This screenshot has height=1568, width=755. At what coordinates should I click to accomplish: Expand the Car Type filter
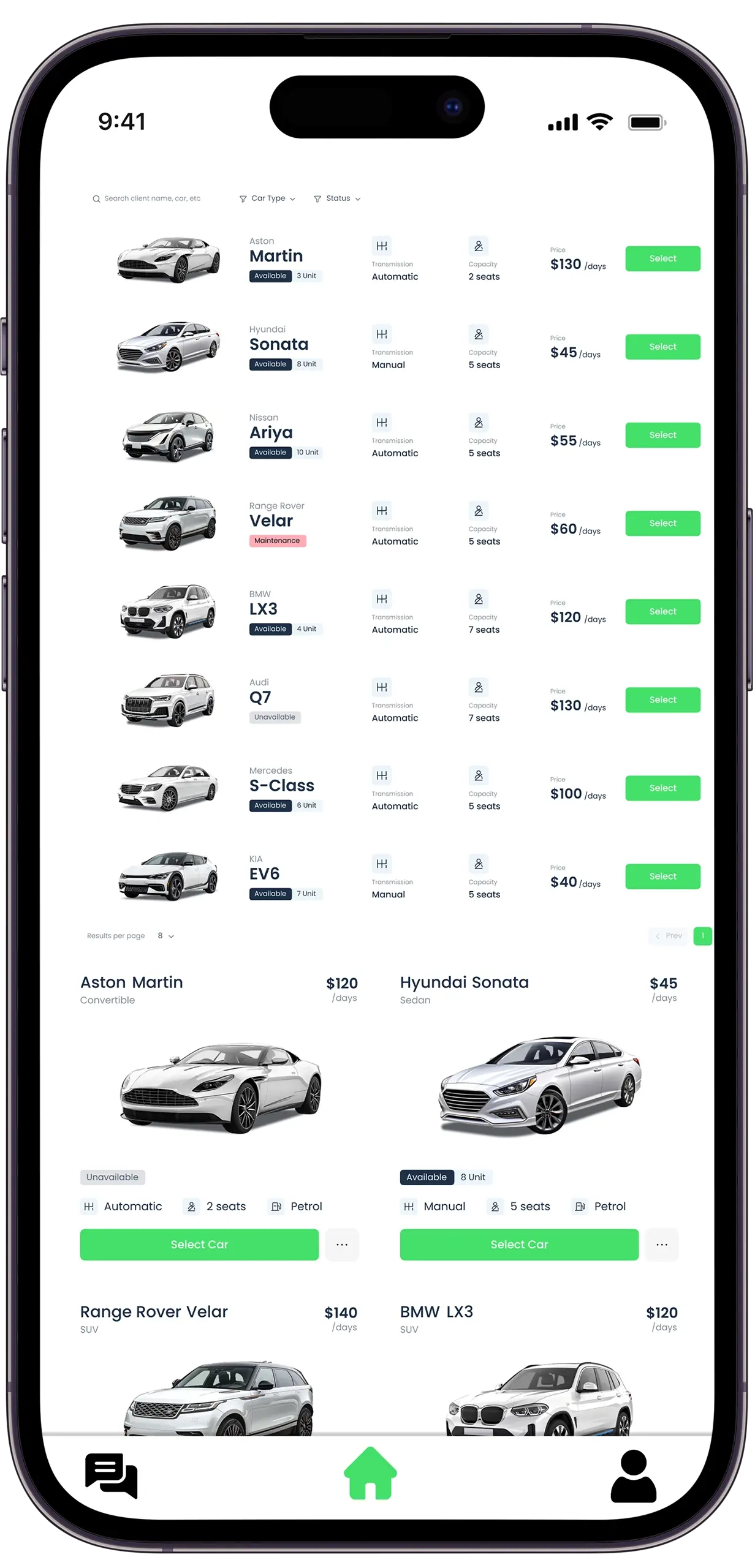coord(268,198)
